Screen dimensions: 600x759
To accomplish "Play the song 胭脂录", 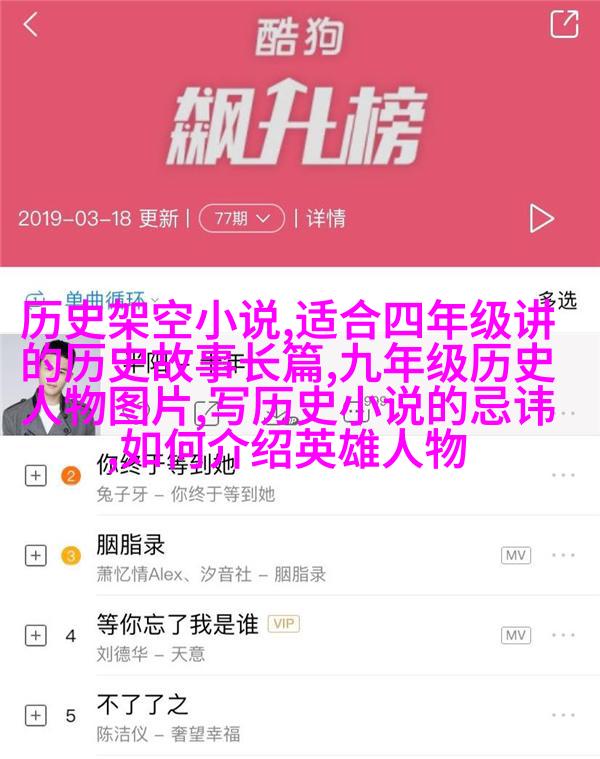I will click(x=130, y=545).
